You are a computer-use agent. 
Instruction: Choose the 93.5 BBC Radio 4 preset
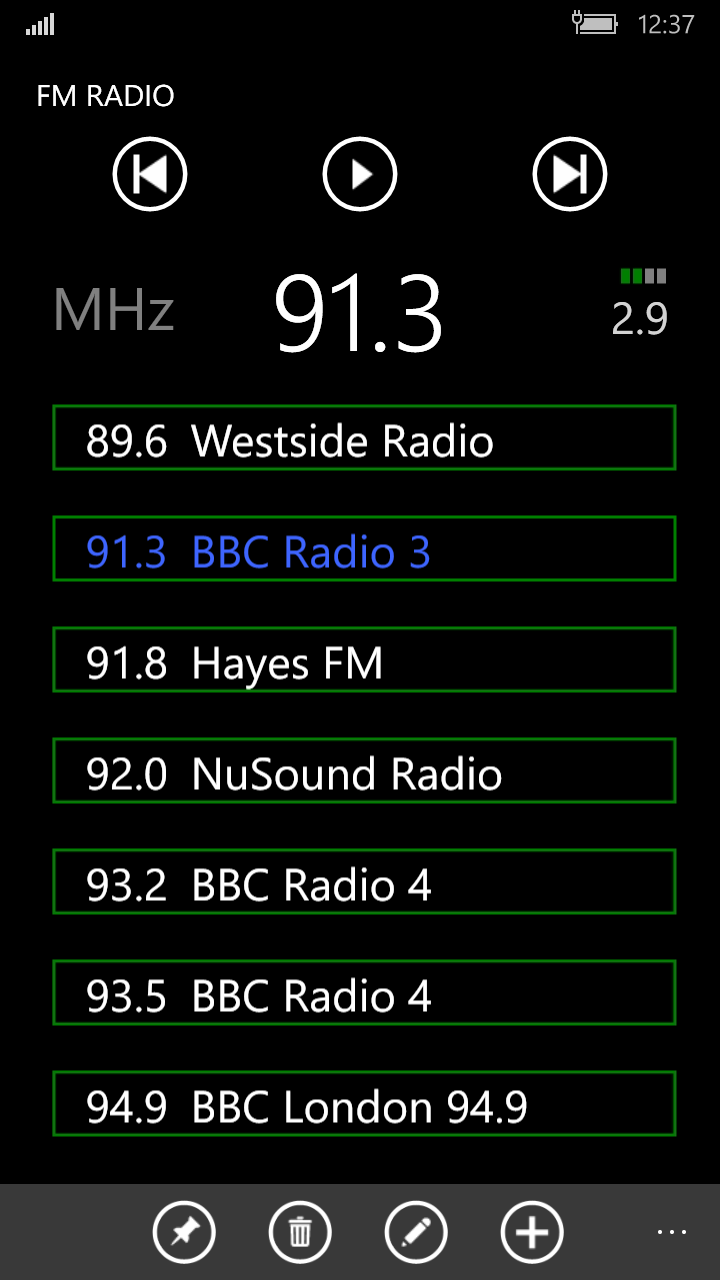(x=364, y=993)
